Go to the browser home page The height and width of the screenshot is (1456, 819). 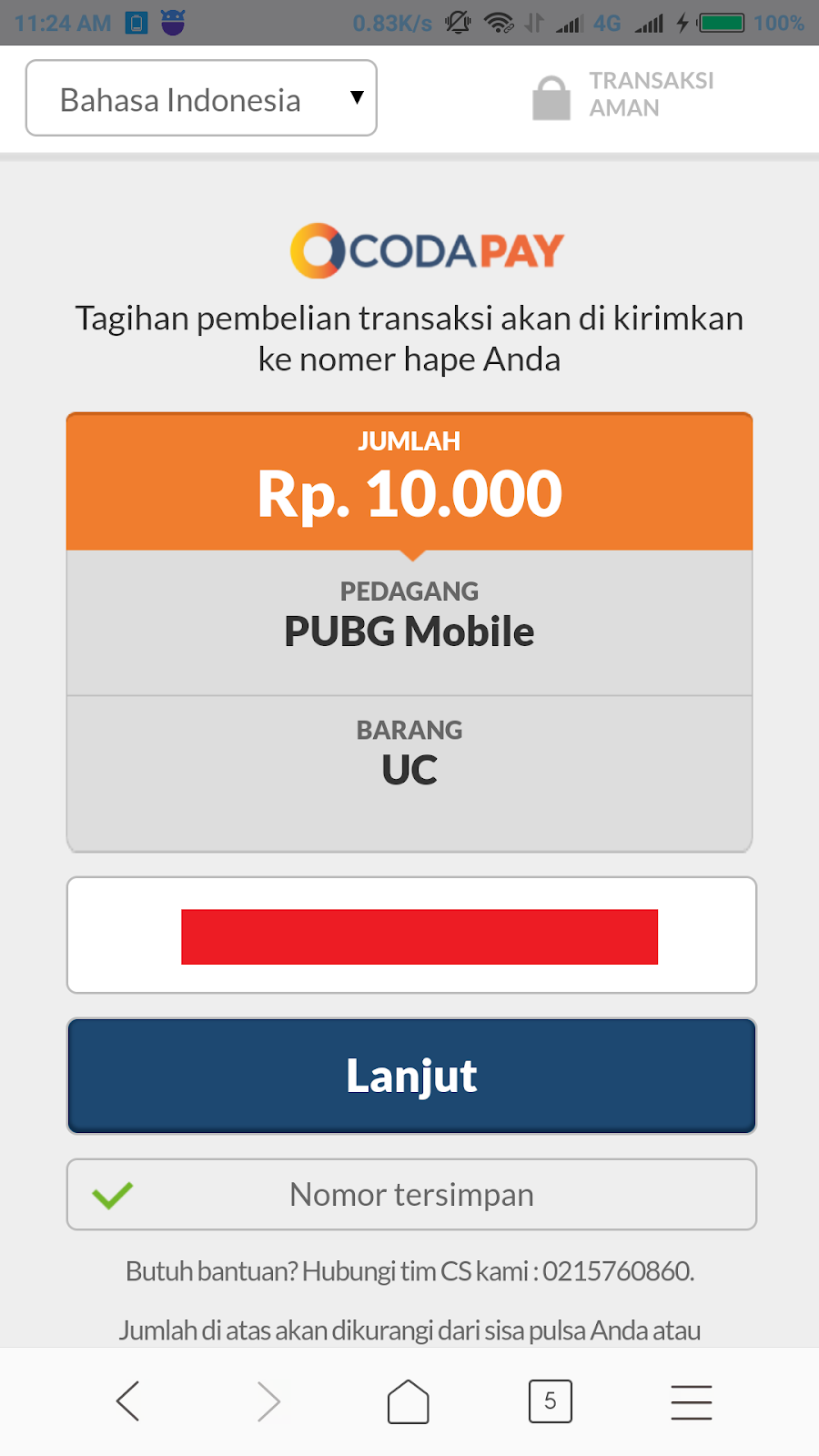coord(409,1400)
